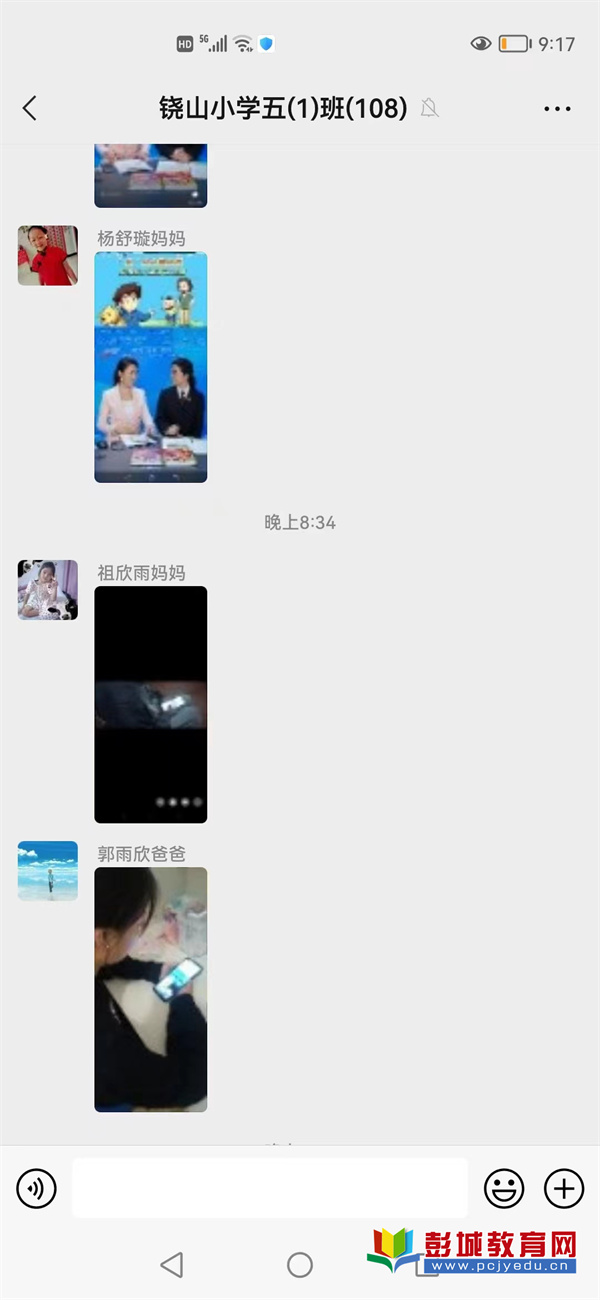Open the partially visible image at top

click(151, 176)
